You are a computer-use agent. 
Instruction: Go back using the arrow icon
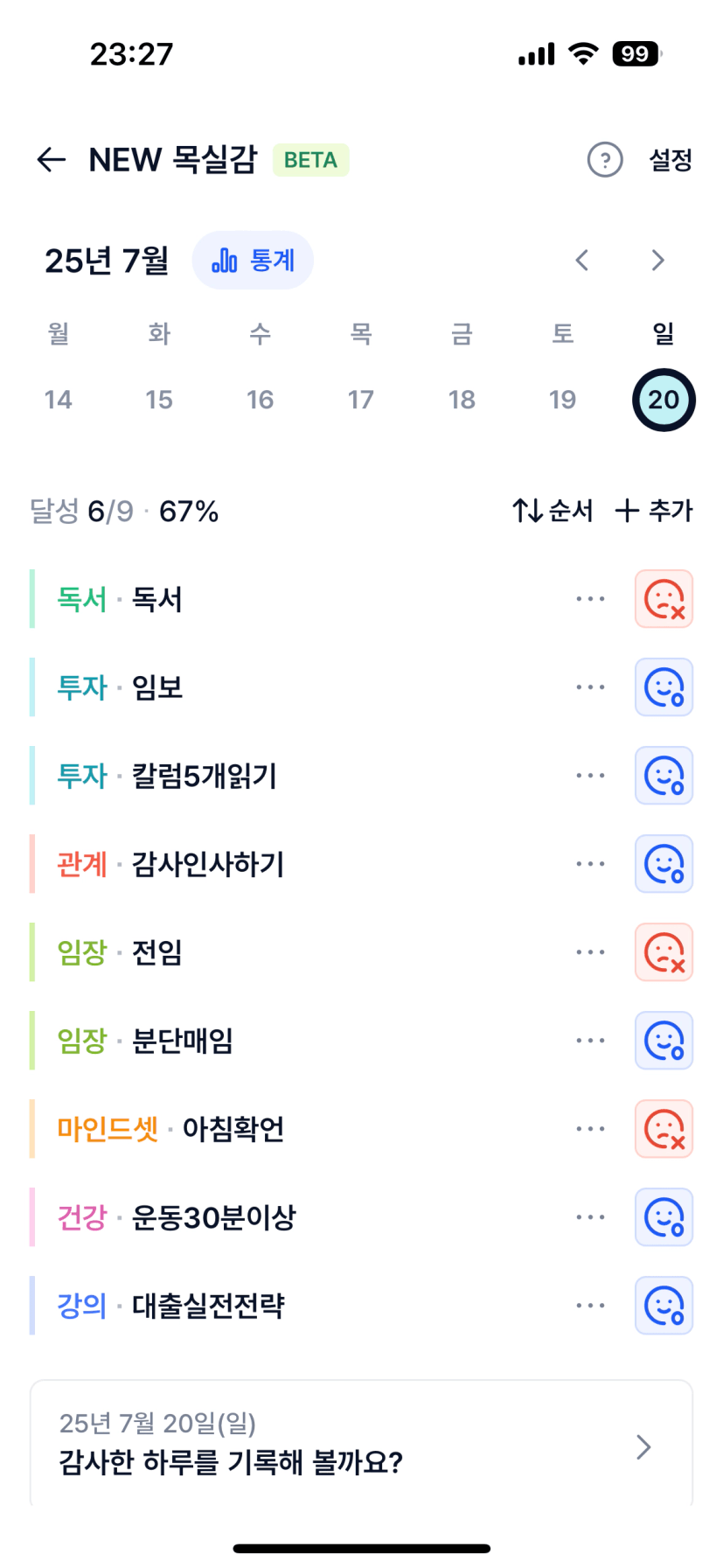(52, 159)
